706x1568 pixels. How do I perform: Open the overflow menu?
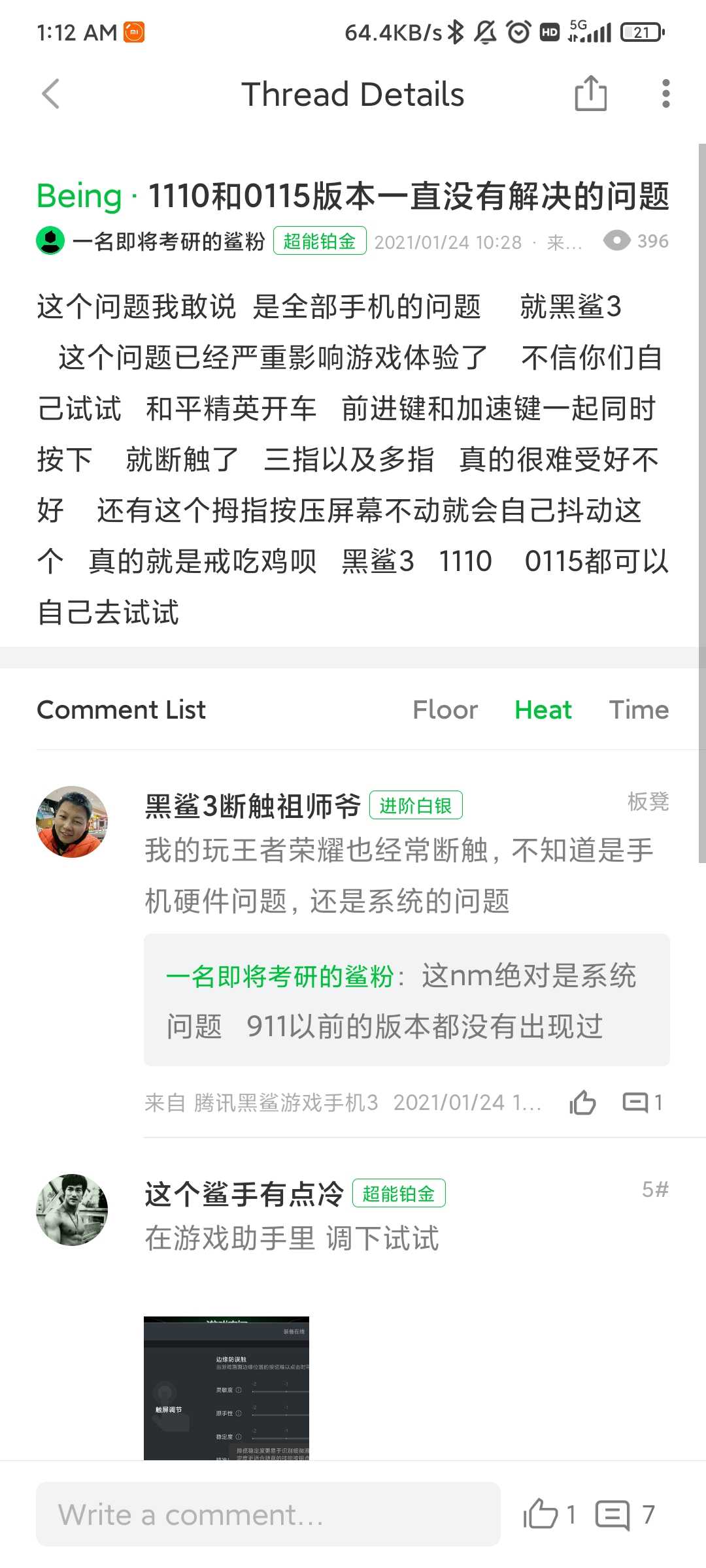tap(665, 94)
